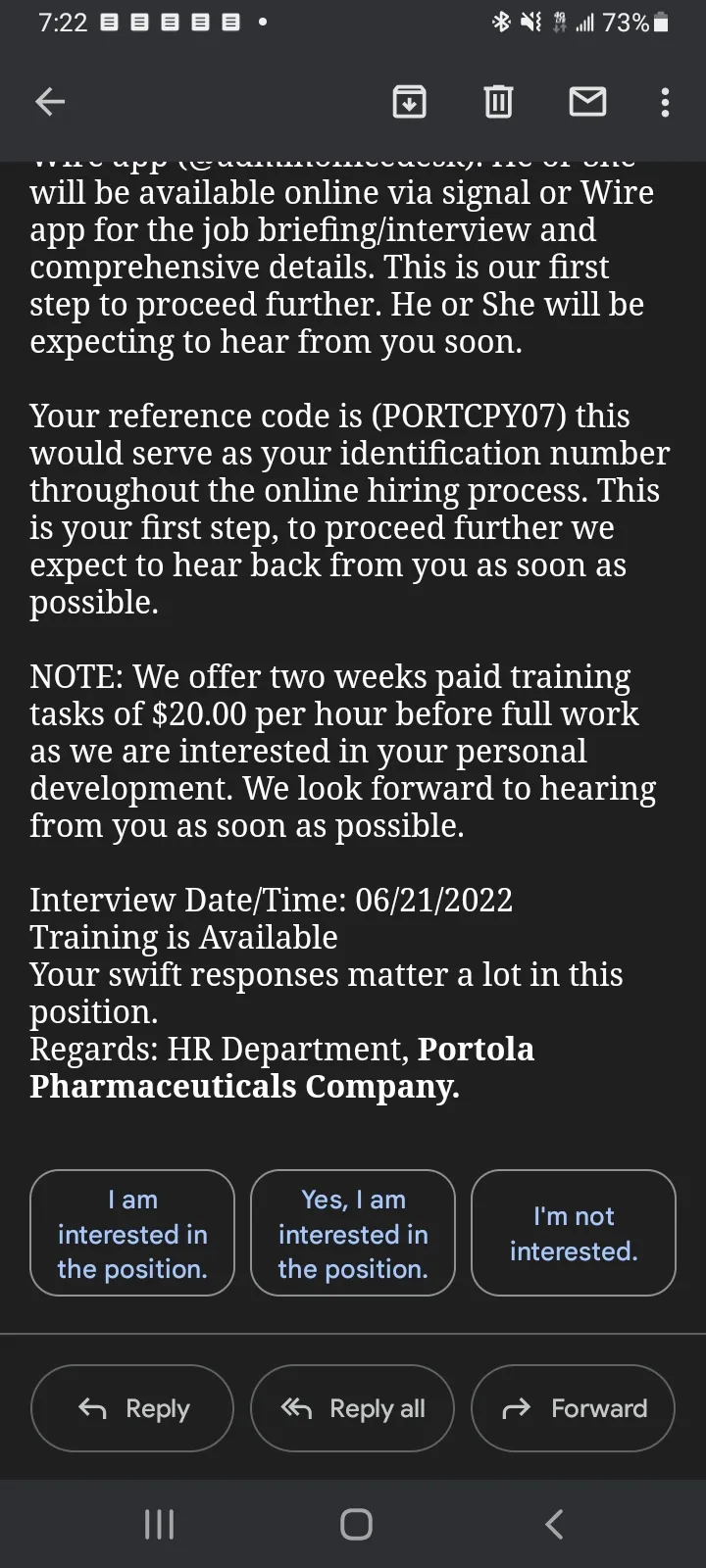The width and height of the screenshot is (706, 1568).
Task: Choose smart reply "Yes, I am interested in the position."
Action: [x=353, y=1233]
